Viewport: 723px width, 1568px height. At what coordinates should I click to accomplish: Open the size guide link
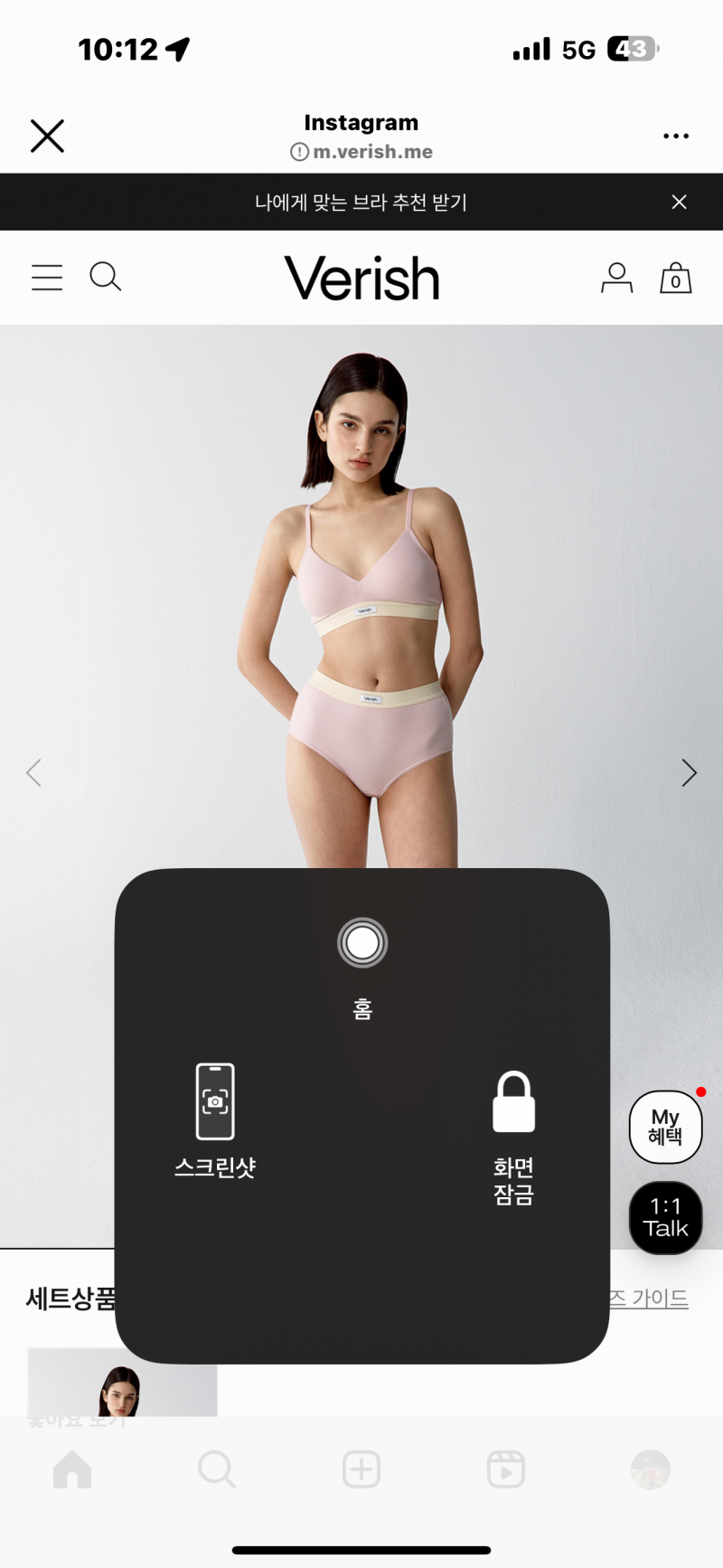649,1299
